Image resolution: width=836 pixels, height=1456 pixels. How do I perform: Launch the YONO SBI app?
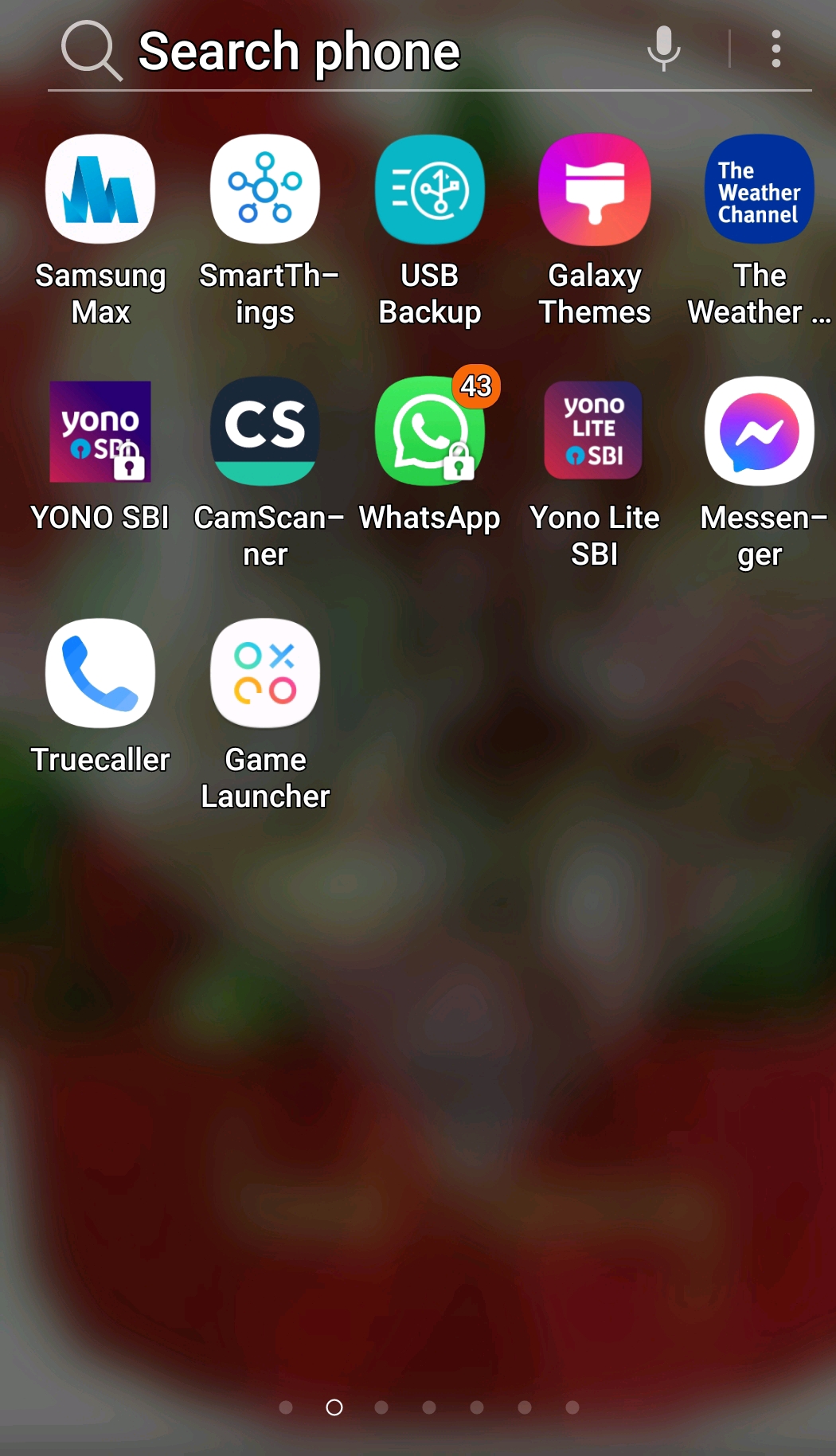pyautogui.click(x=100, y=432)
